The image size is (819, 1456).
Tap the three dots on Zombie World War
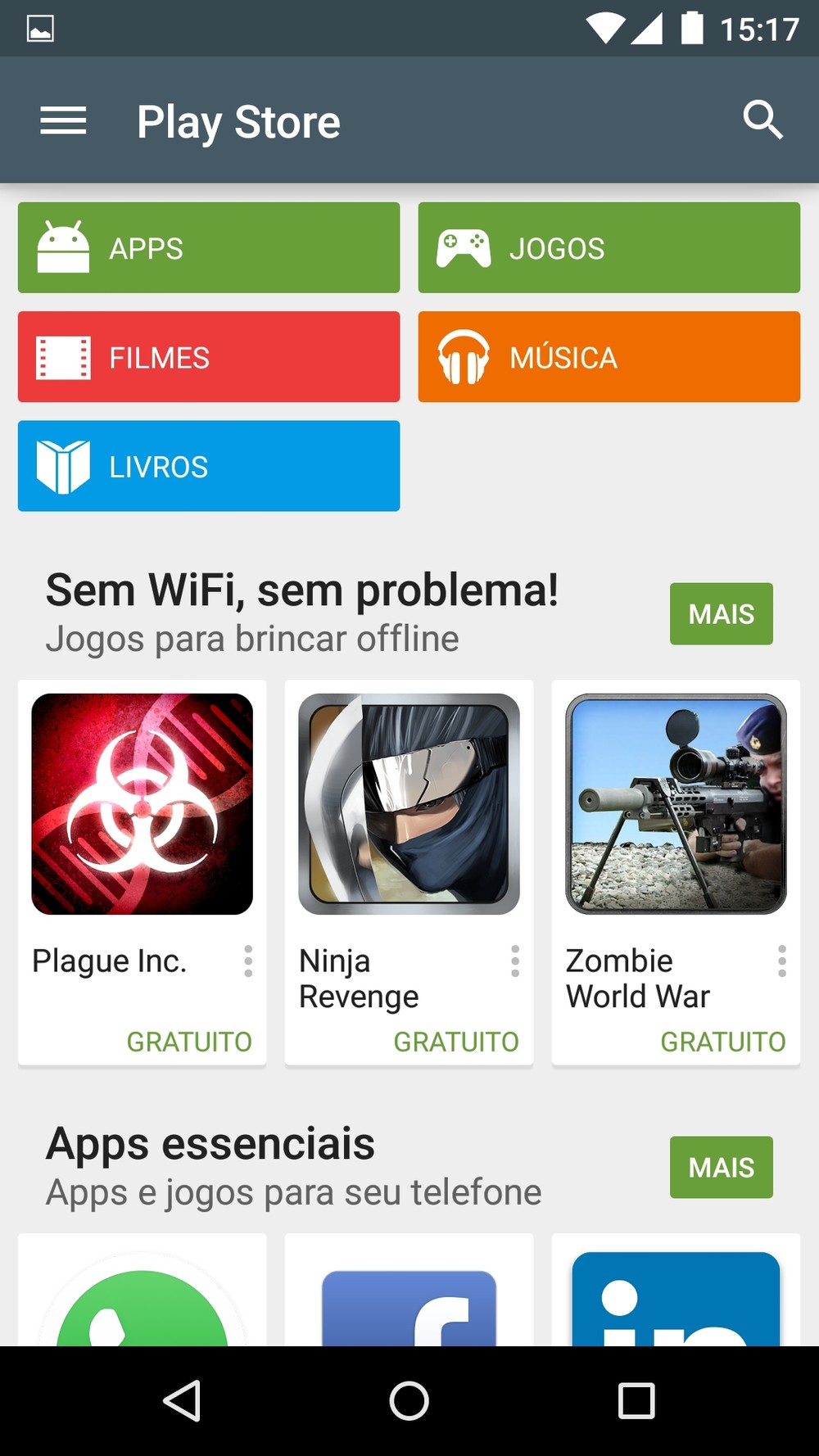click(782, 961)
